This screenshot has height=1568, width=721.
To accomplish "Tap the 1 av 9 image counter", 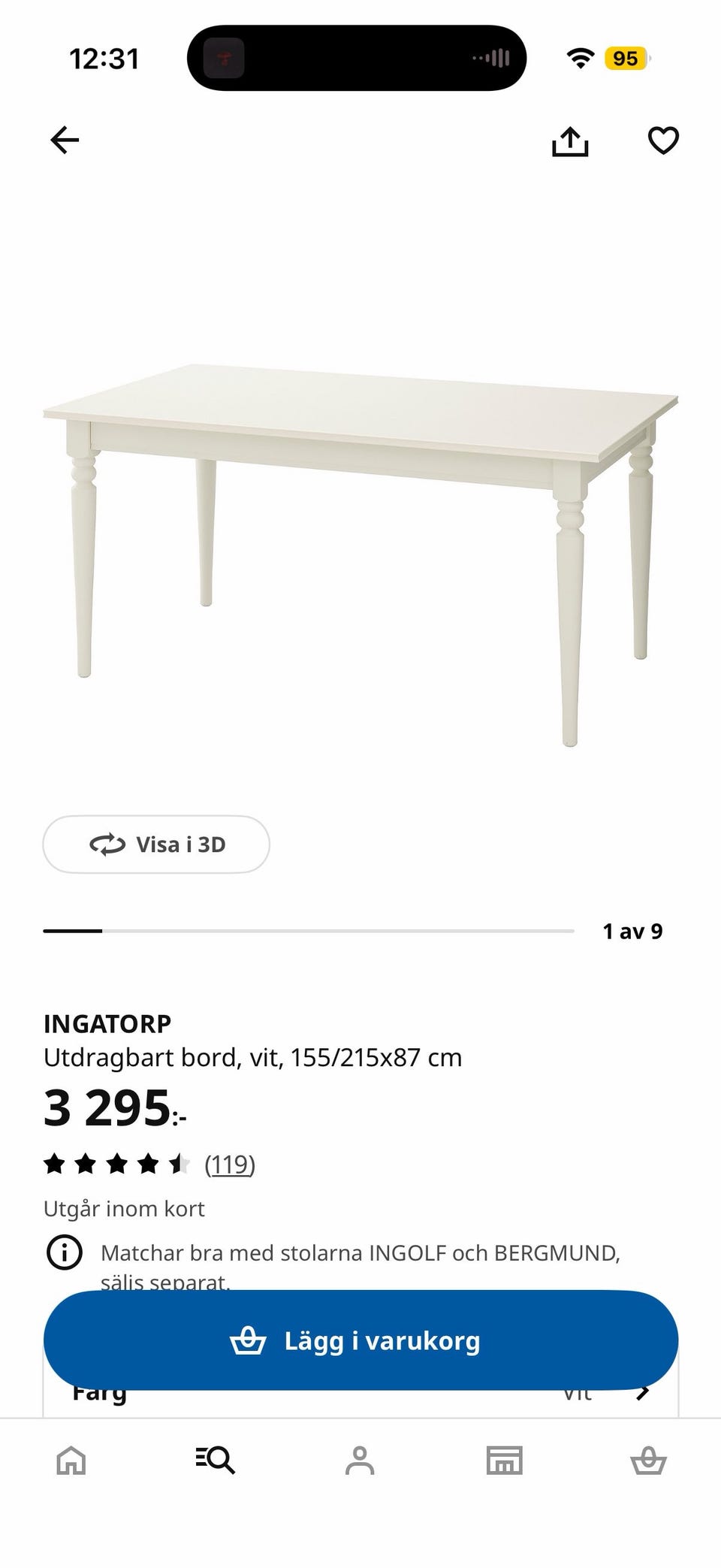I will pyautogui.click(x=633, y=930).
